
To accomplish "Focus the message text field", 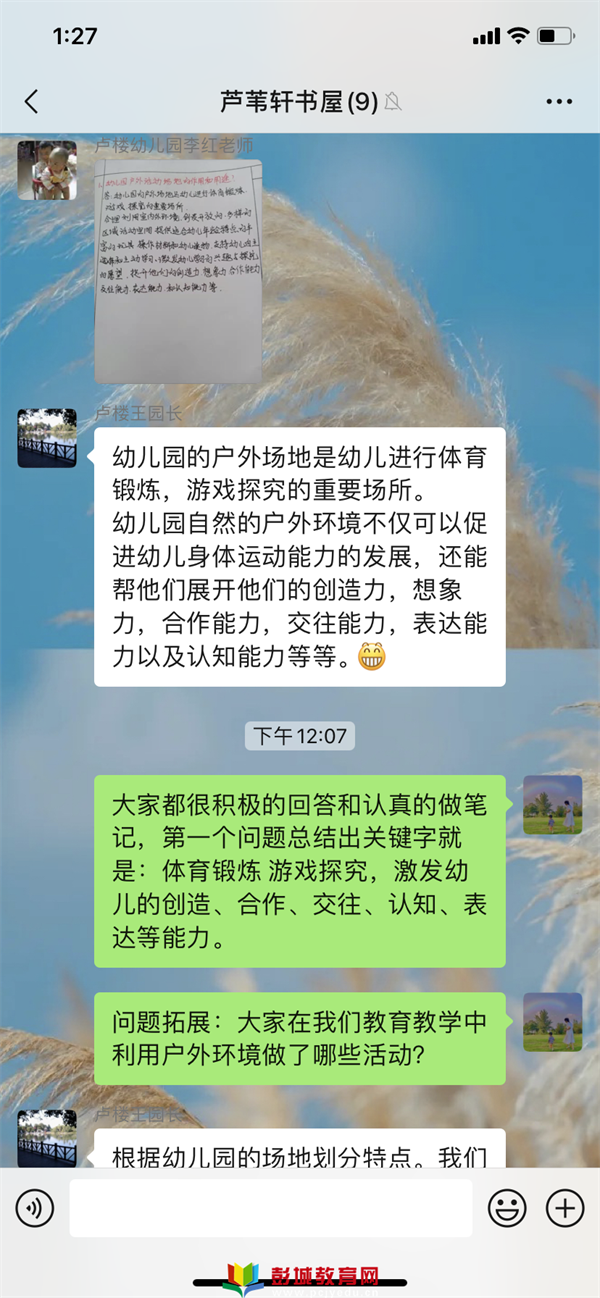I will [x=270, y=1209].
